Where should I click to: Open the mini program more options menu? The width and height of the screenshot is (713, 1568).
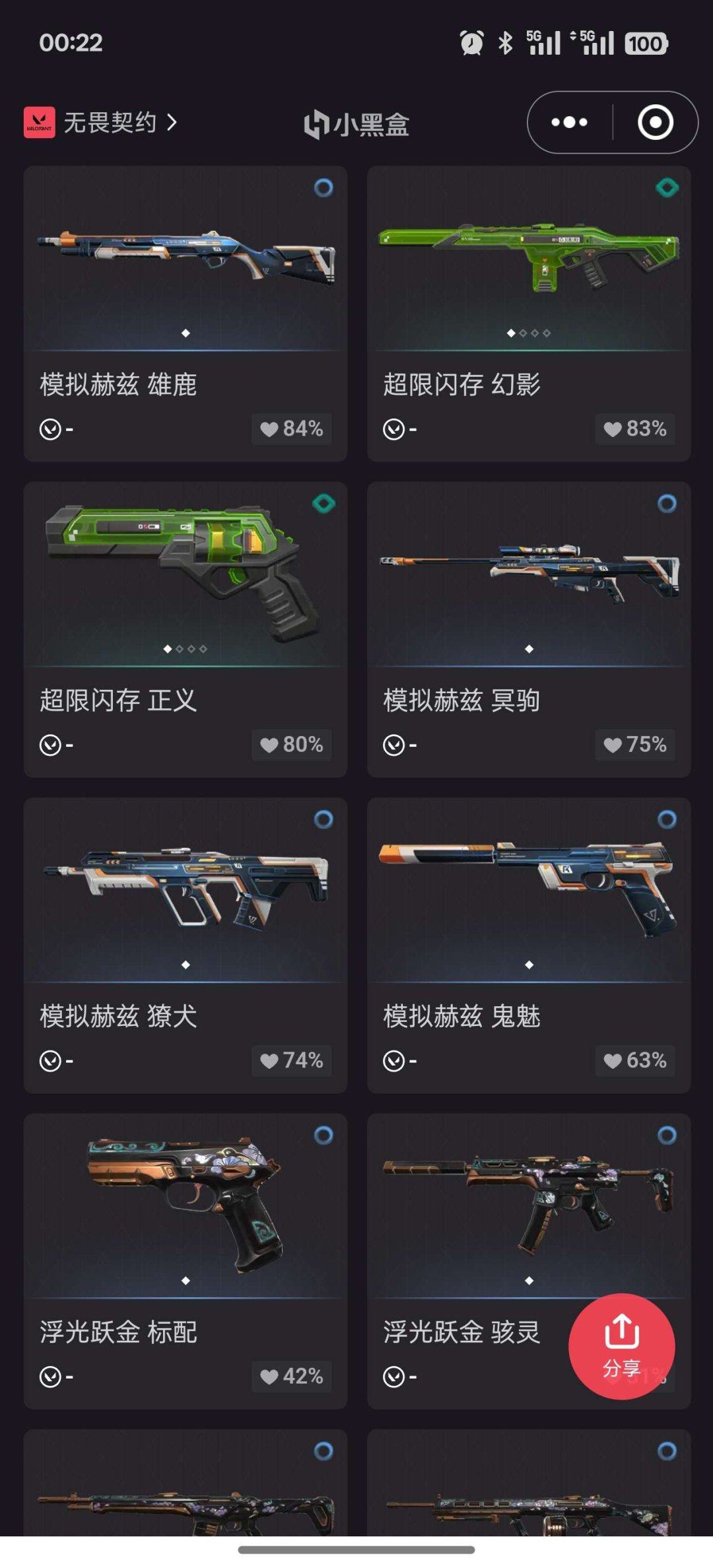pos(569,122)
